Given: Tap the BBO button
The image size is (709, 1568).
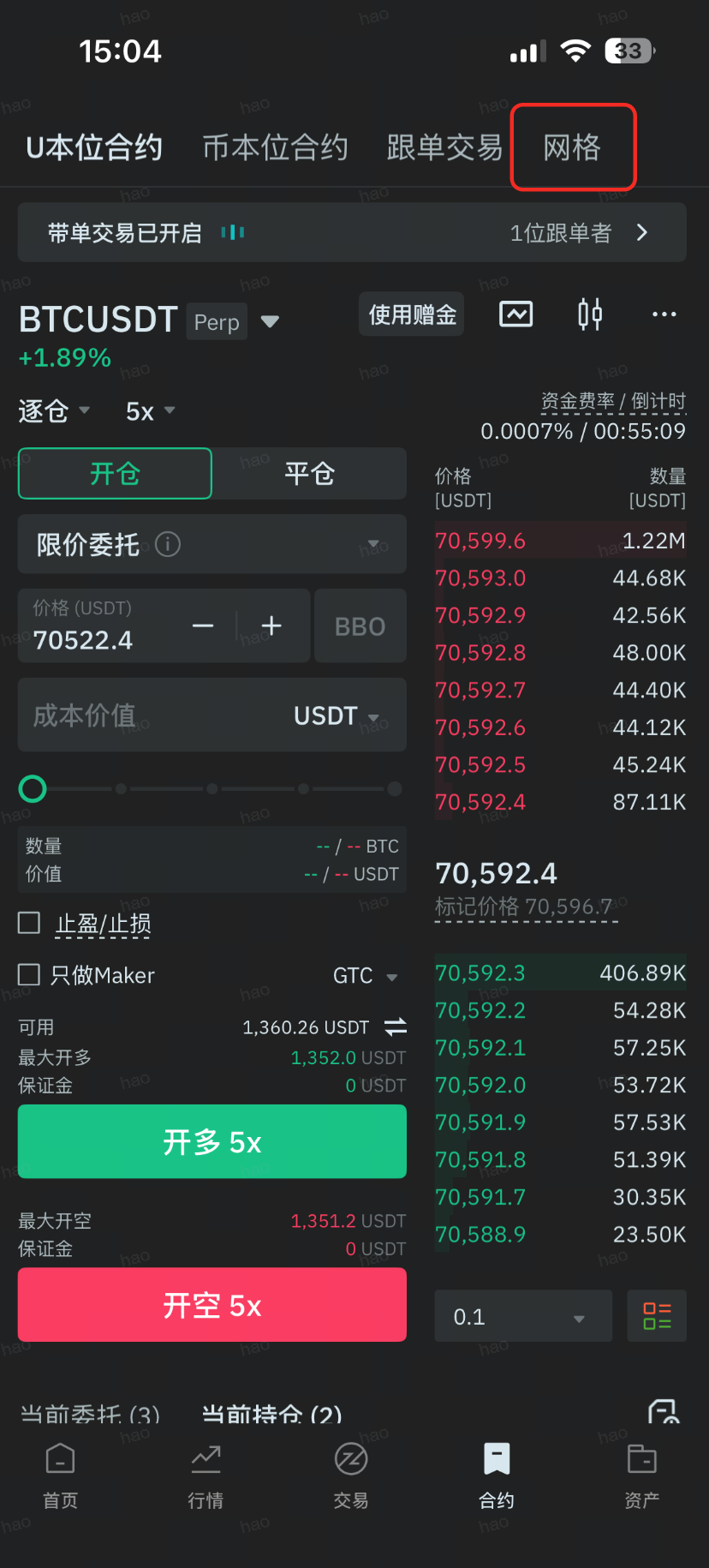Looking at the screenshot, I should (360, 626).
